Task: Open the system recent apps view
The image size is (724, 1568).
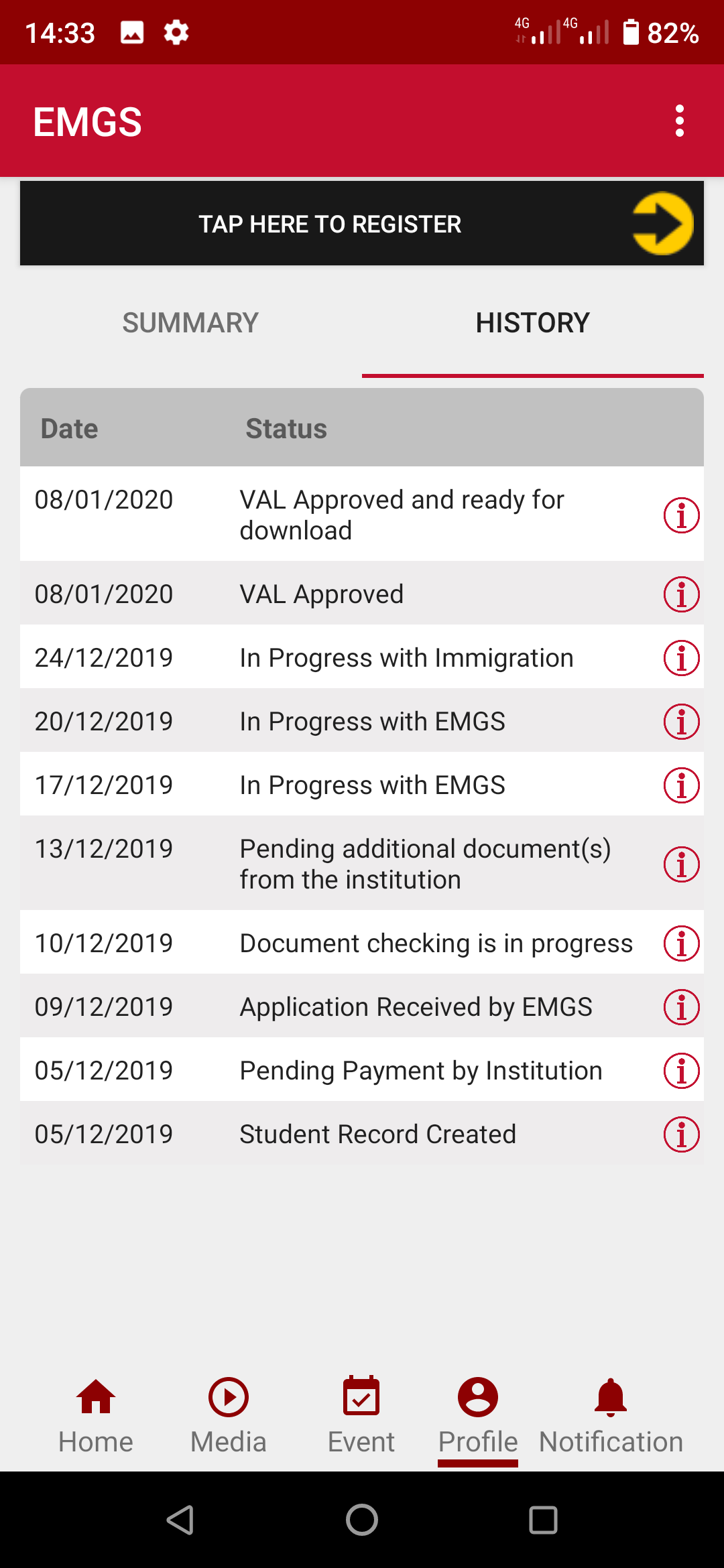Action: coord(543,1520)
